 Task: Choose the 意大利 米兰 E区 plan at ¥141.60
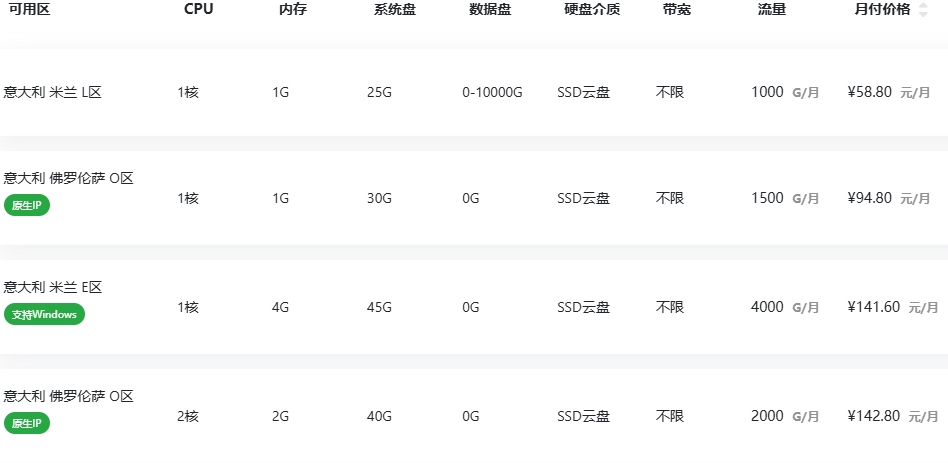click(53, 288)
